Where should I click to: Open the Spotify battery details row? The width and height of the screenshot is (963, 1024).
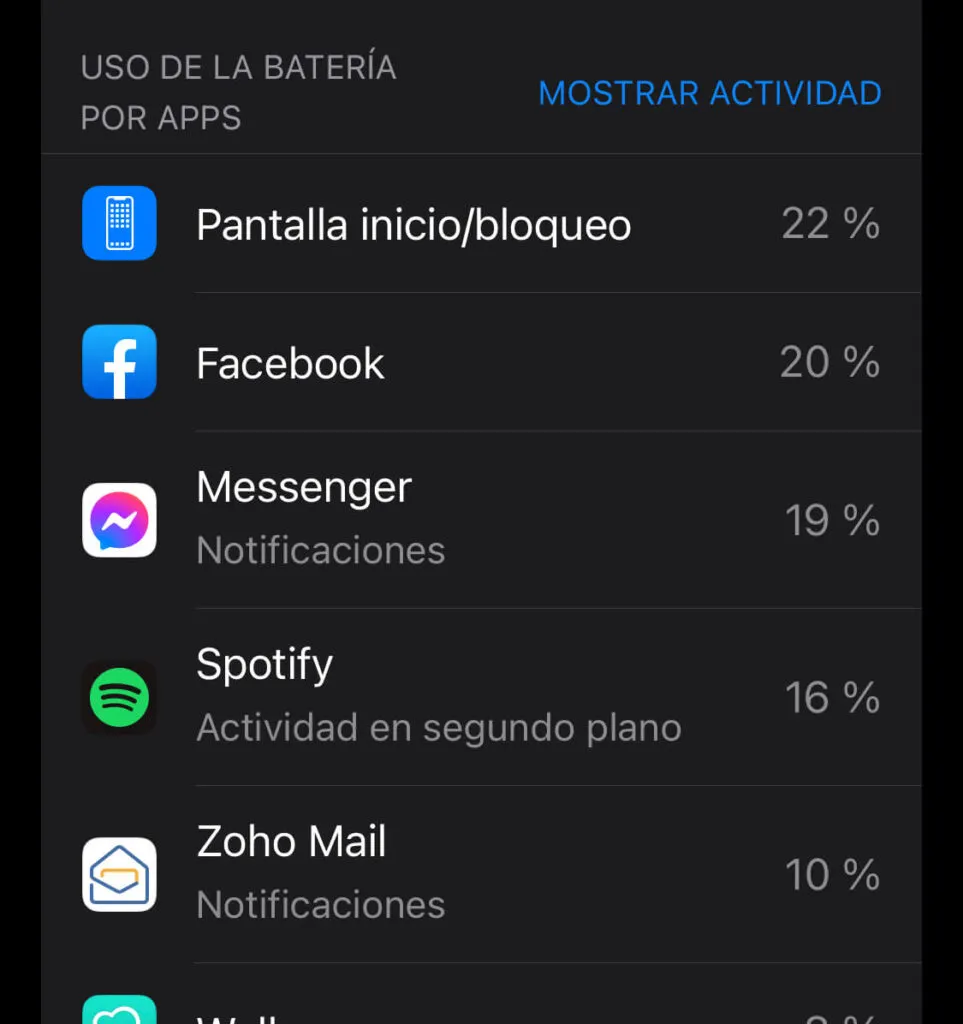click(480, 697)
